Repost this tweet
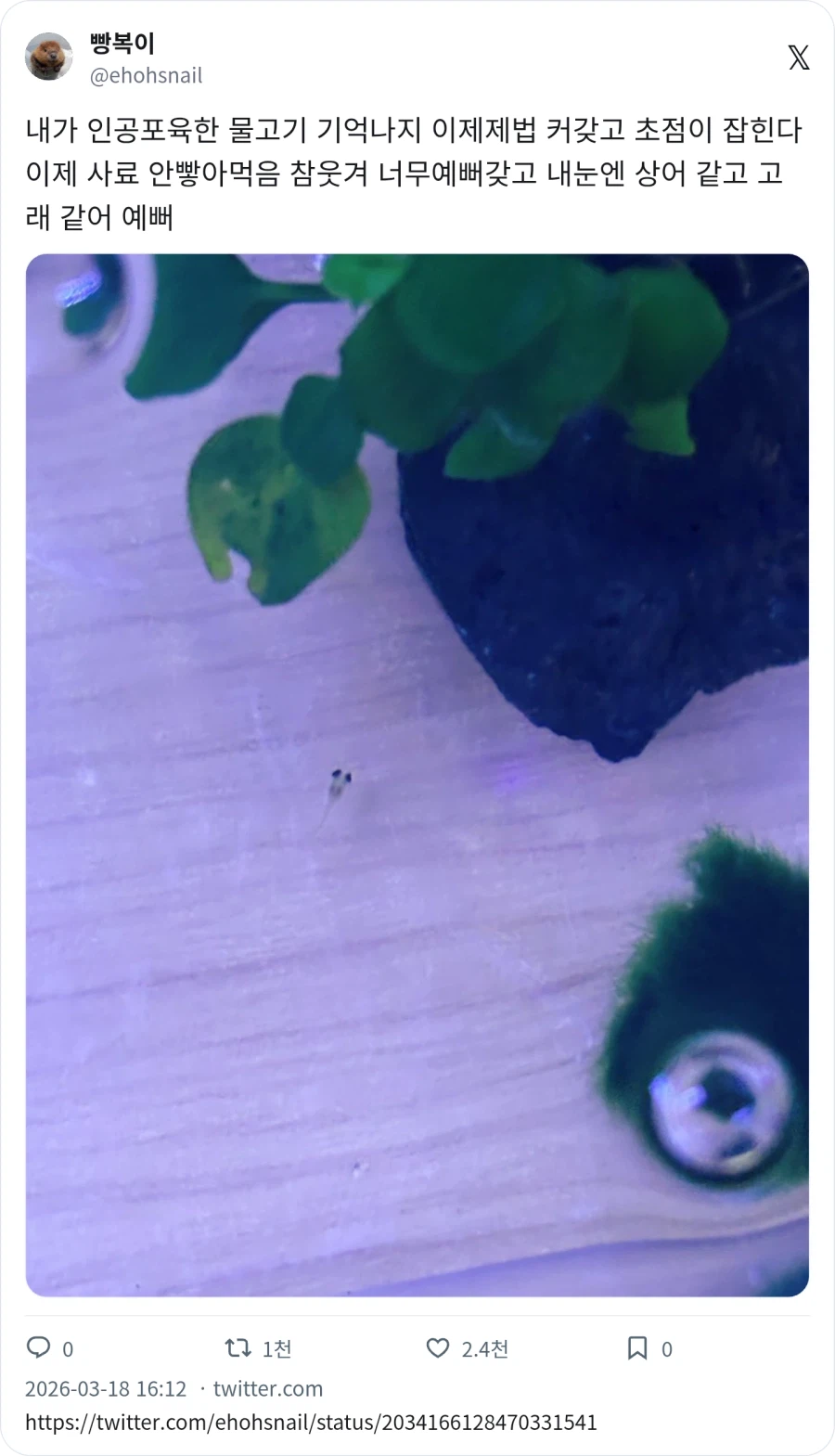835x1456 pixels. tap(238, 1347)
